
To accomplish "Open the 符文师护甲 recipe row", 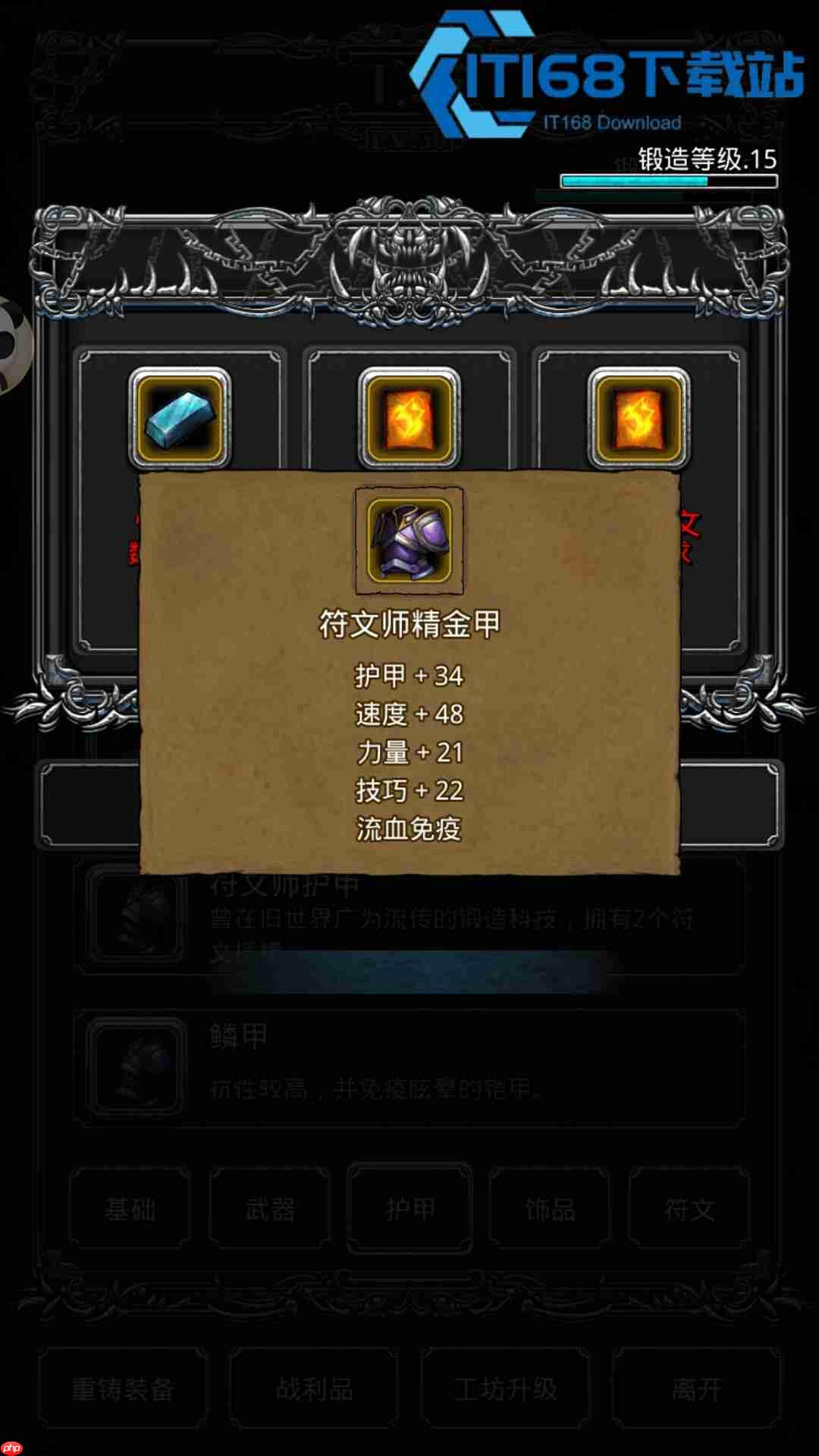I will 409,918.
